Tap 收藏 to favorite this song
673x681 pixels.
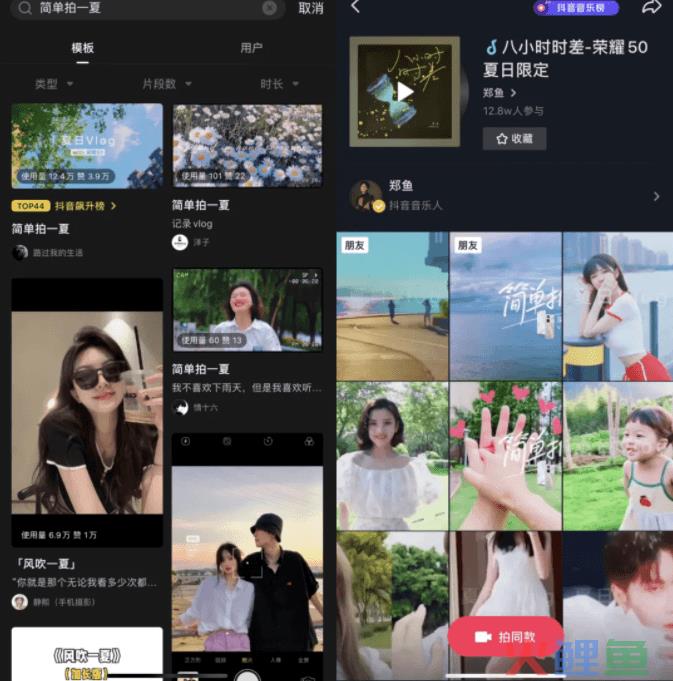point(514,139)
